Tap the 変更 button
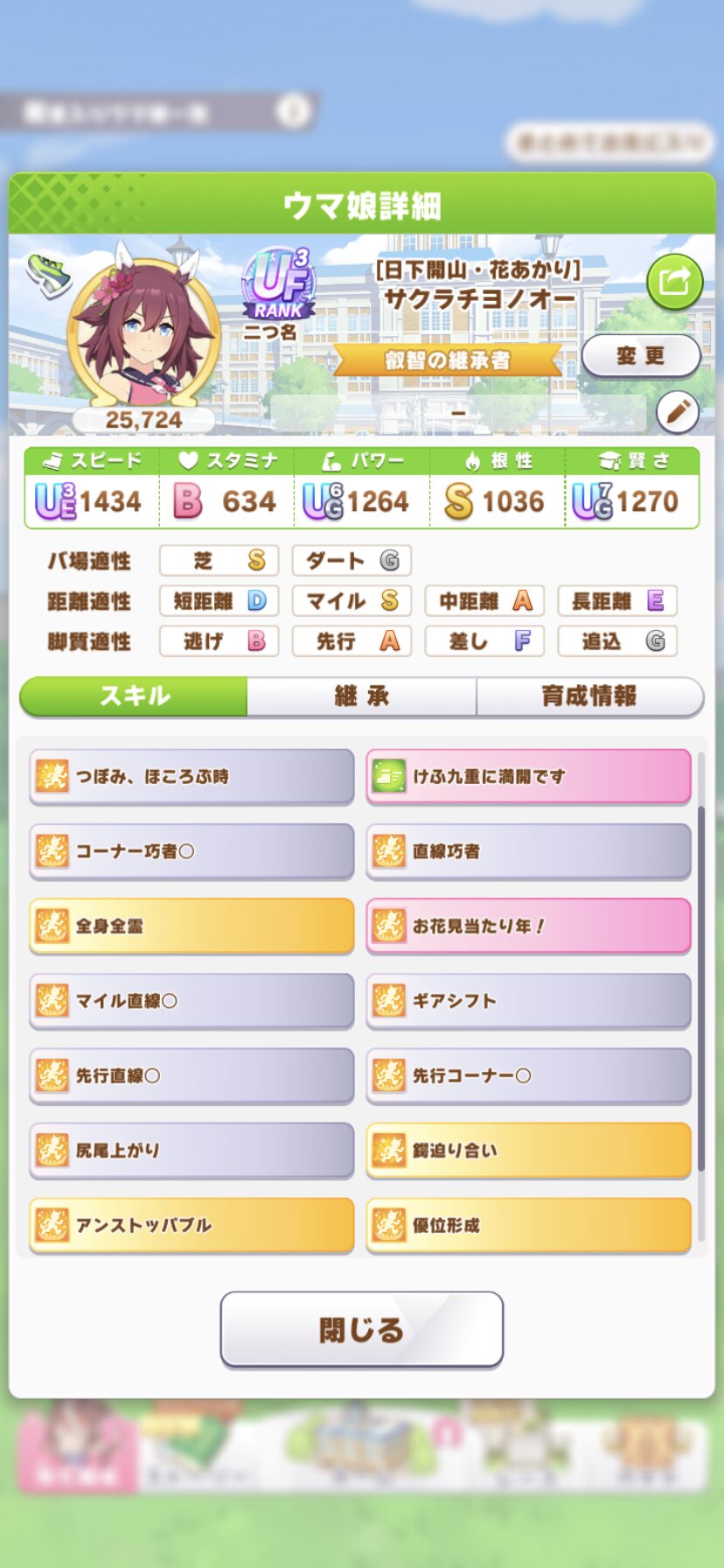The image size is (724, 1568). (640, 356)
